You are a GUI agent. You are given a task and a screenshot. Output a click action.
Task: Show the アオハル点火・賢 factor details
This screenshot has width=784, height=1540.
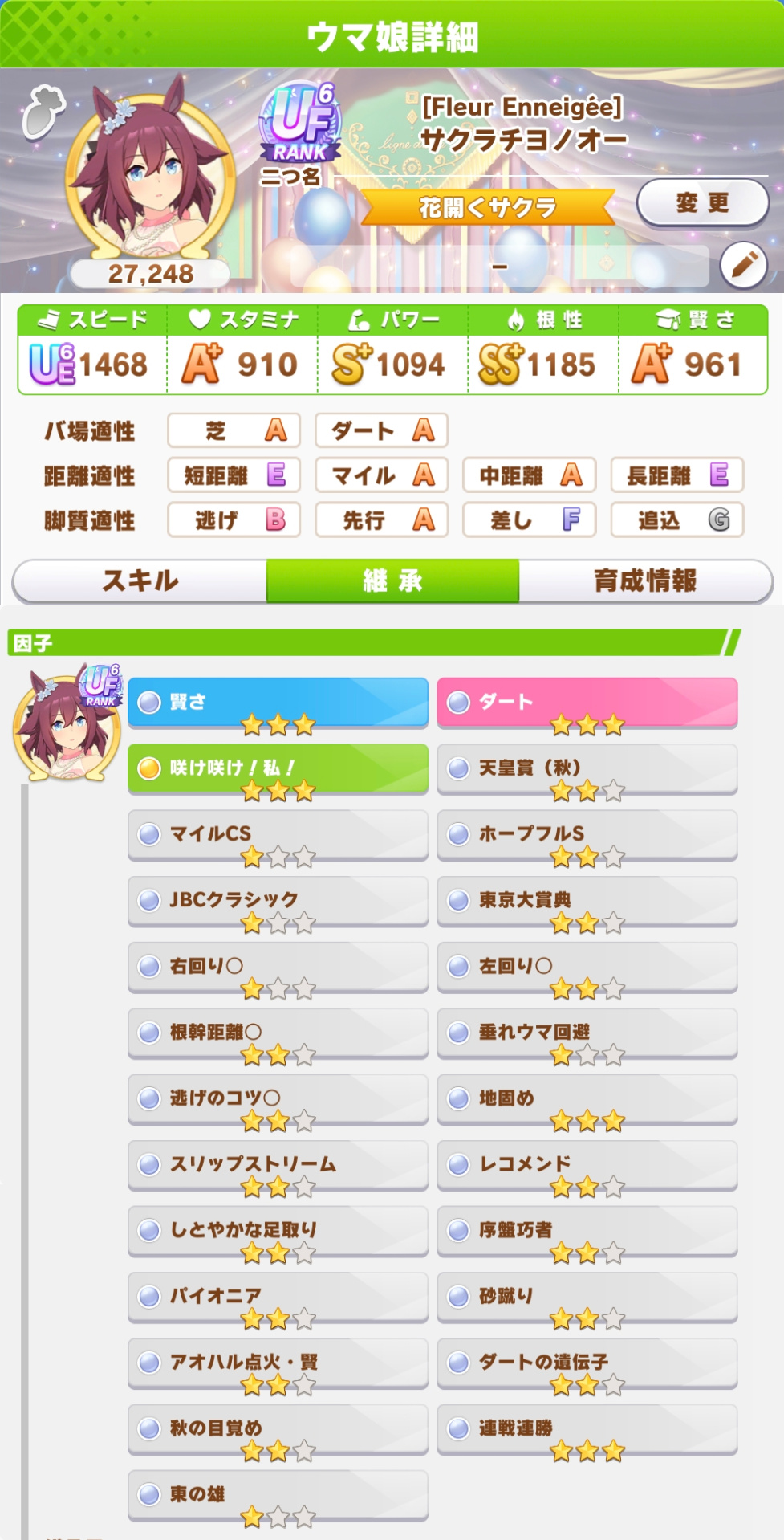pos(278,1363)
